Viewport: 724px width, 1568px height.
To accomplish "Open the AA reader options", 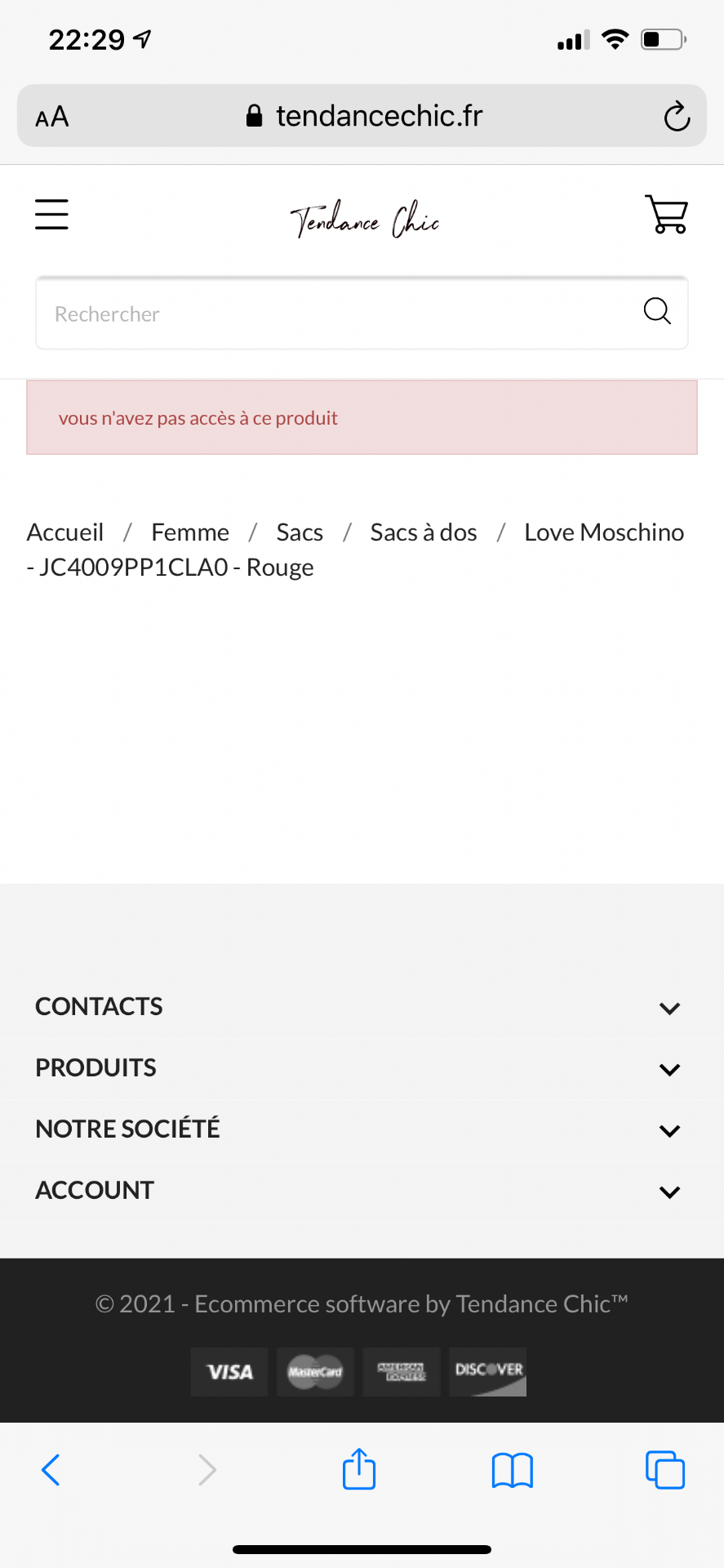I will (x=52, y=117).
